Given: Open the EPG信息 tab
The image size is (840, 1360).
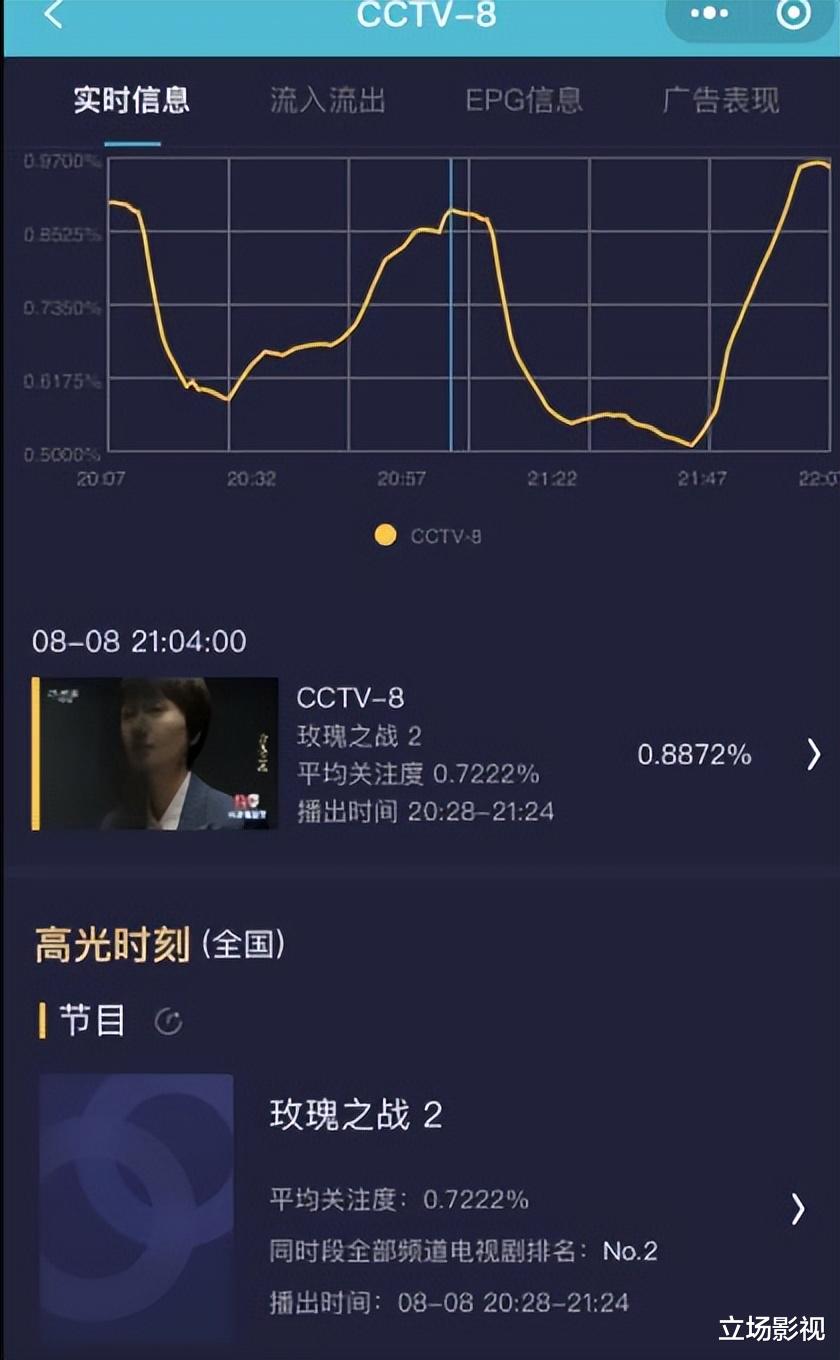Looking at the screenshot, I should [525, 100].
